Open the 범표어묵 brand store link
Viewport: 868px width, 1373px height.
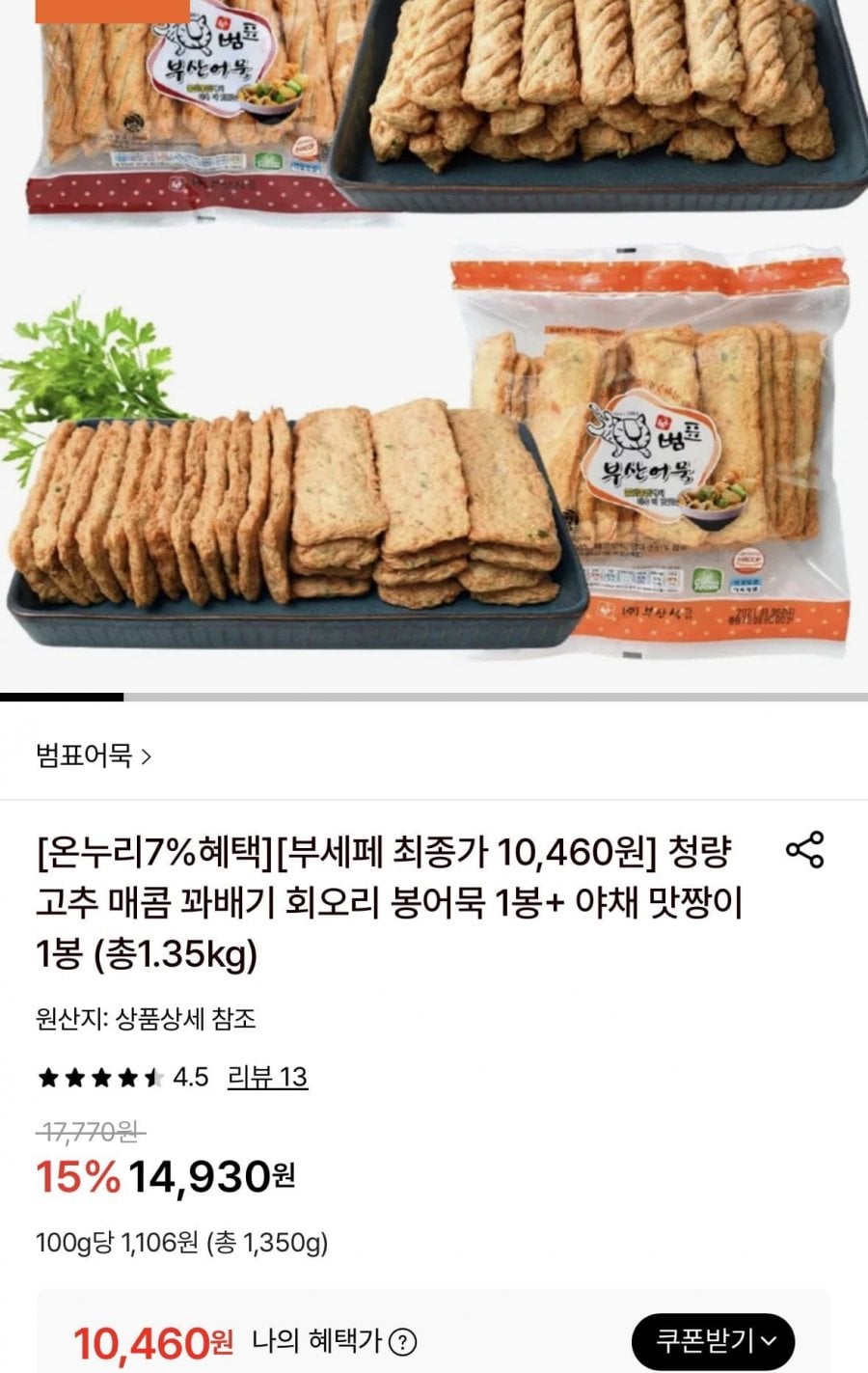coord(94,756)
